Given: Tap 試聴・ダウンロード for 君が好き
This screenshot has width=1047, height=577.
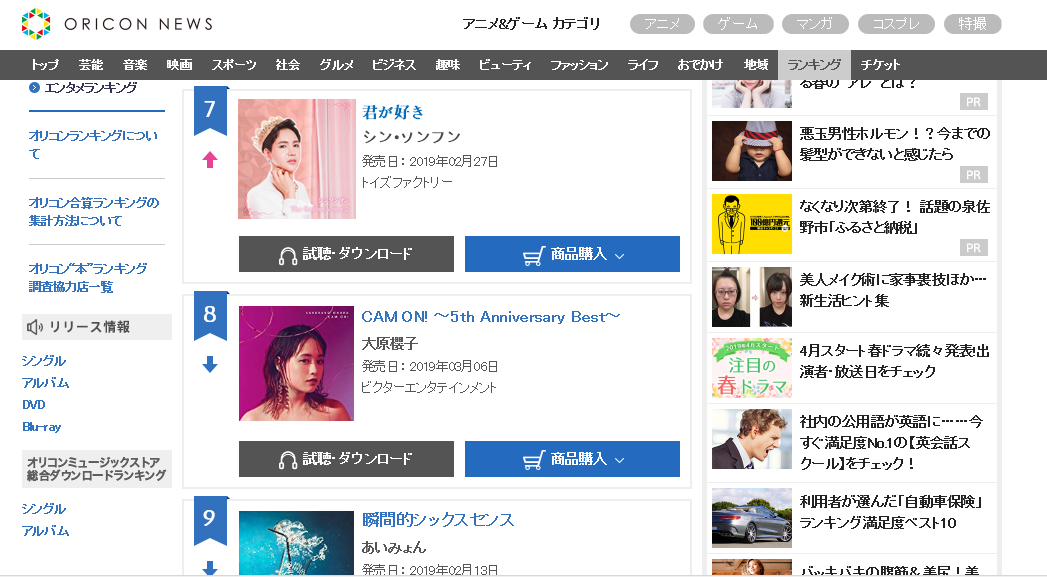Looking at the screenshot, I should pos(346,254).
